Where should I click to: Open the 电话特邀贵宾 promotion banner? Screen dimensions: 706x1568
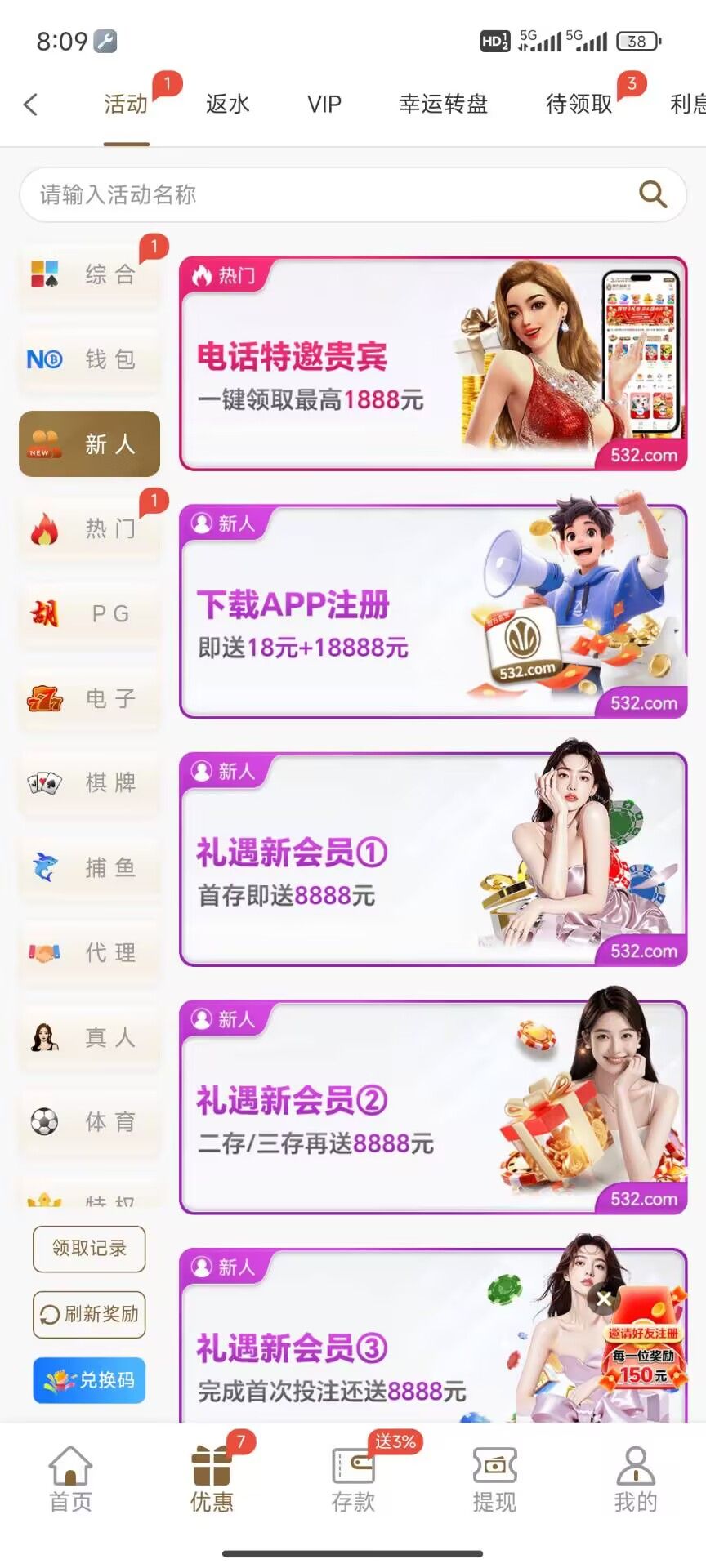pyautogui.click(x=433, y=364)
